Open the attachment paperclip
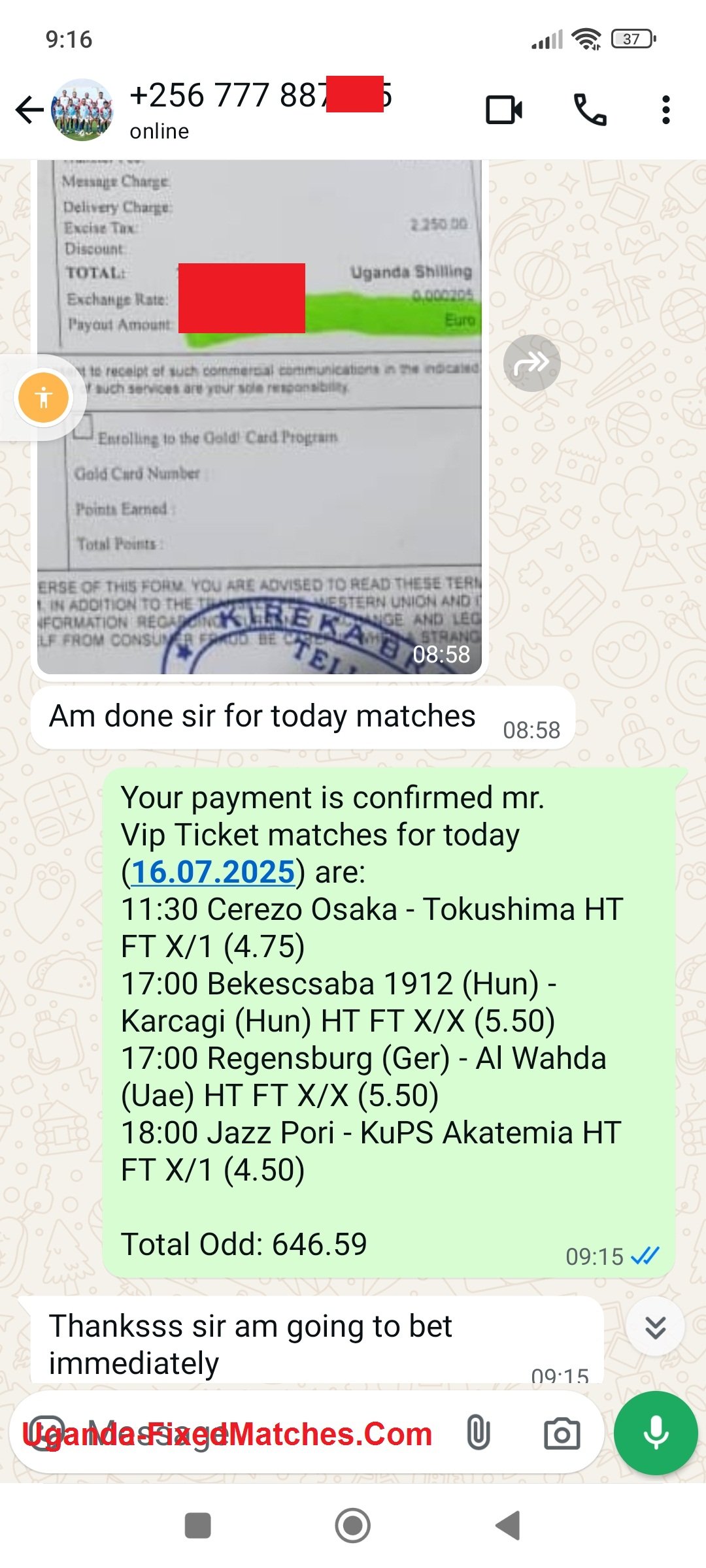 pos(478,1433)
